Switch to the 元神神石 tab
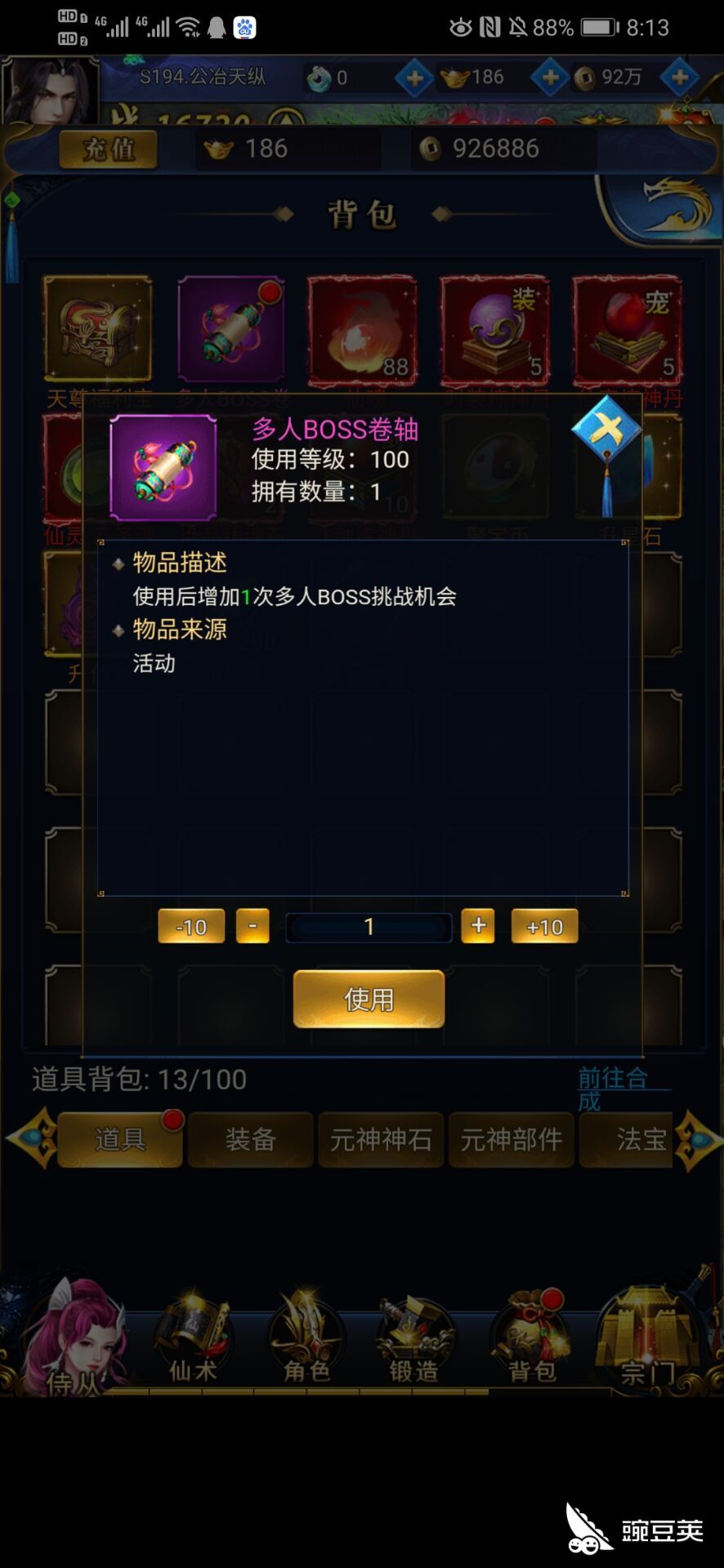This screenshot has height=1568, width=724. click(381, 1139)
